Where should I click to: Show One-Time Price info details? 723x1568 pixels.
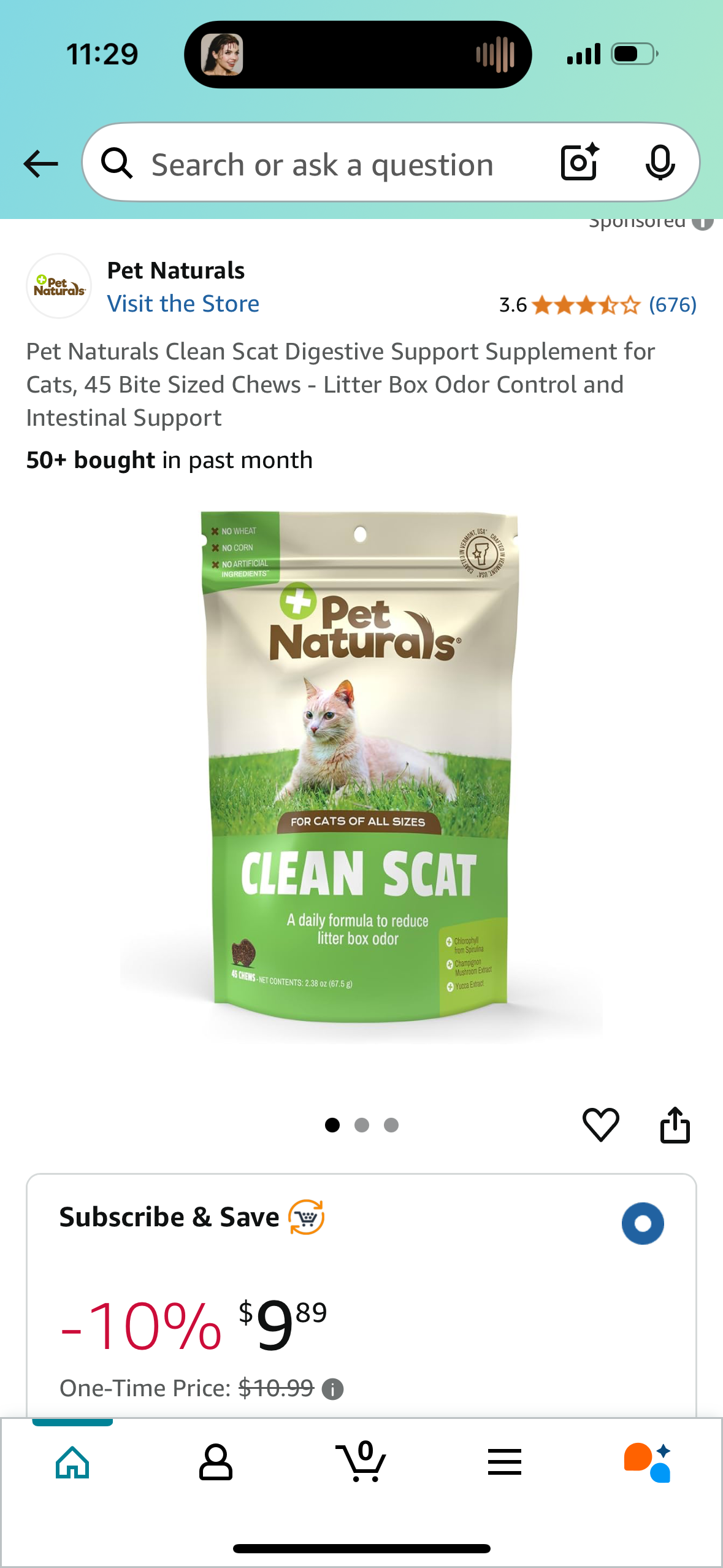(333, 1389)
